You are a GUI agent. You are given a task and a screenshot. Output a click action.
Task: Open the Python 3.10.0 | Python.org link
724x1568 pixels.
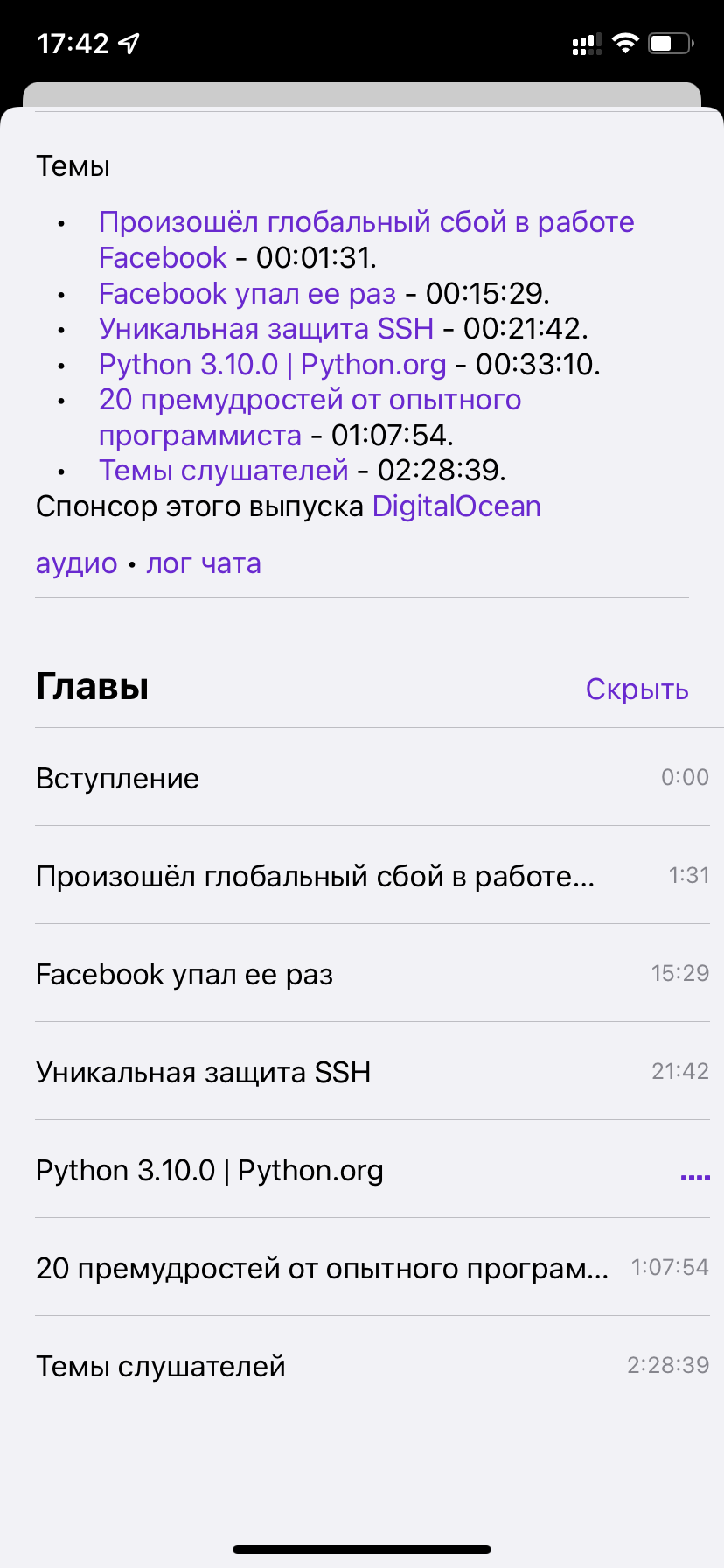[272, 365]
